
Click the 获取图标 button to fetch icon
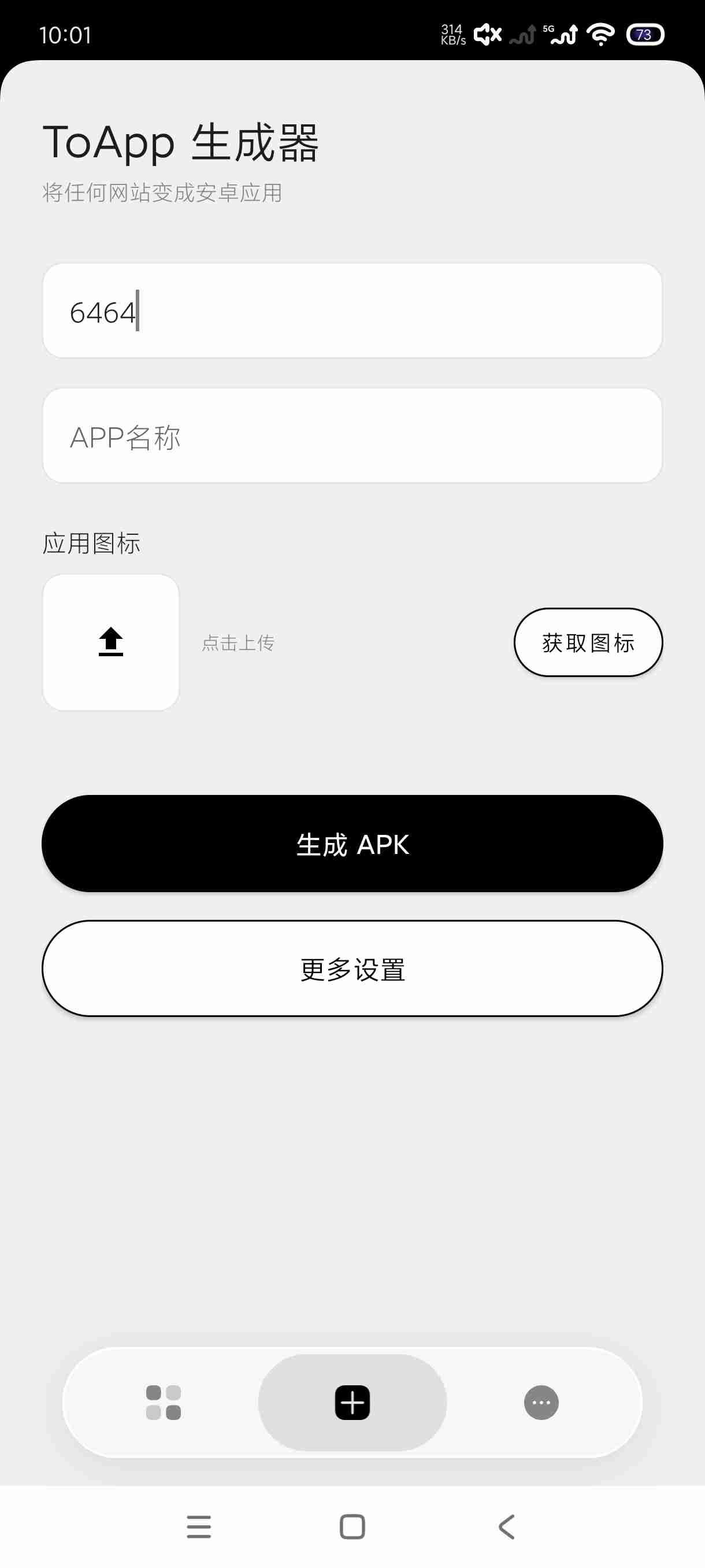coord(588,642)
